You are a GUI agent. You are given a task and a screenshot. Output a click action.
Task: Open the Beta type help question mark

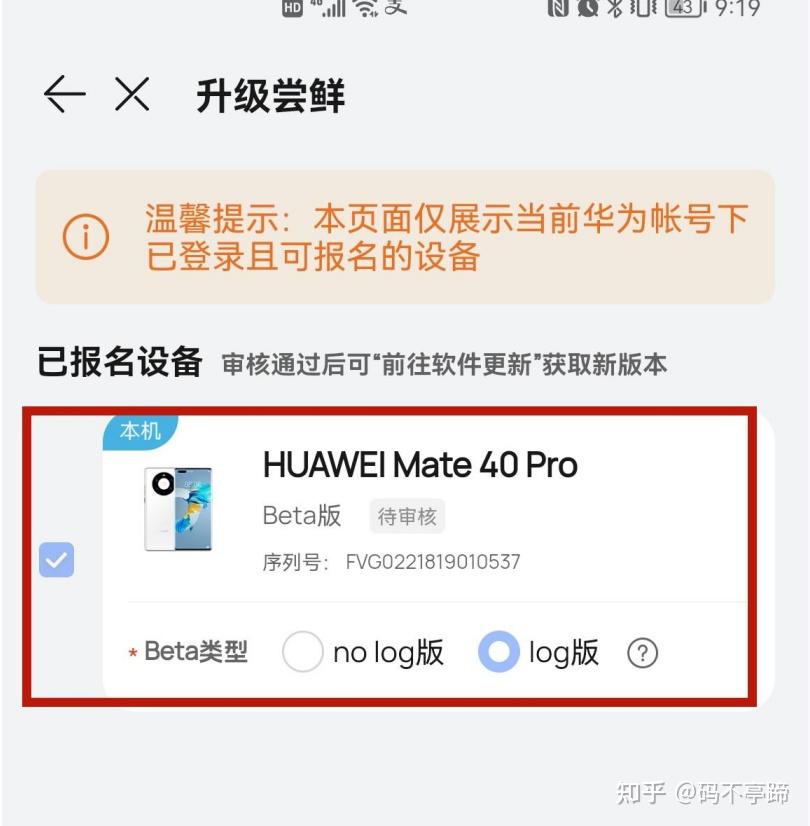(642, 653)
